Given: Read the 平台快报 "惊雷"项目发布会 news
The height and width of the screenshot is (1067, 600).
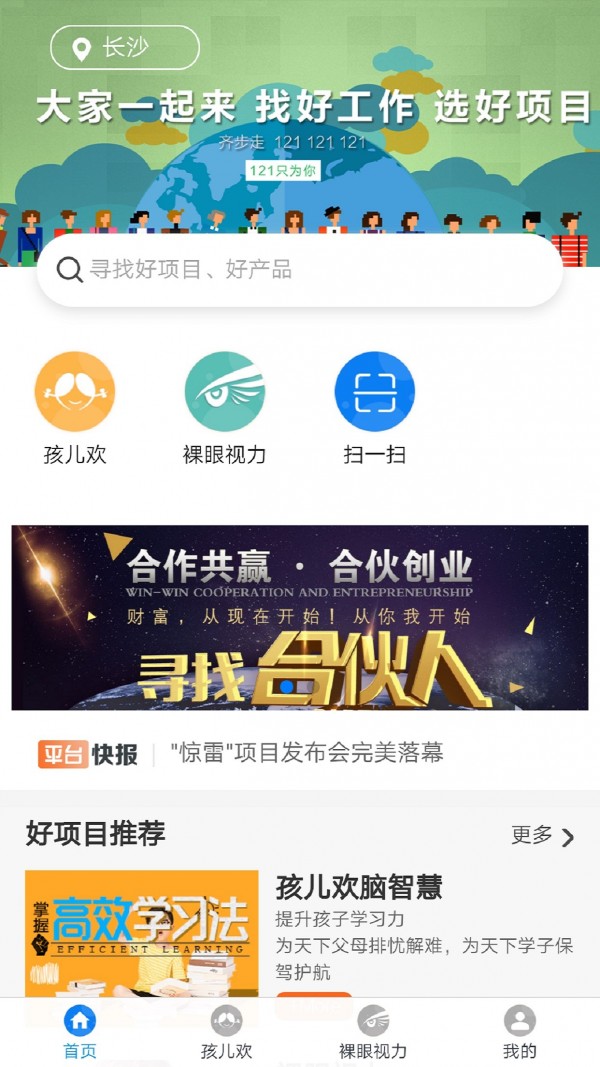Looking at the screenshot, I should point(306,753).
